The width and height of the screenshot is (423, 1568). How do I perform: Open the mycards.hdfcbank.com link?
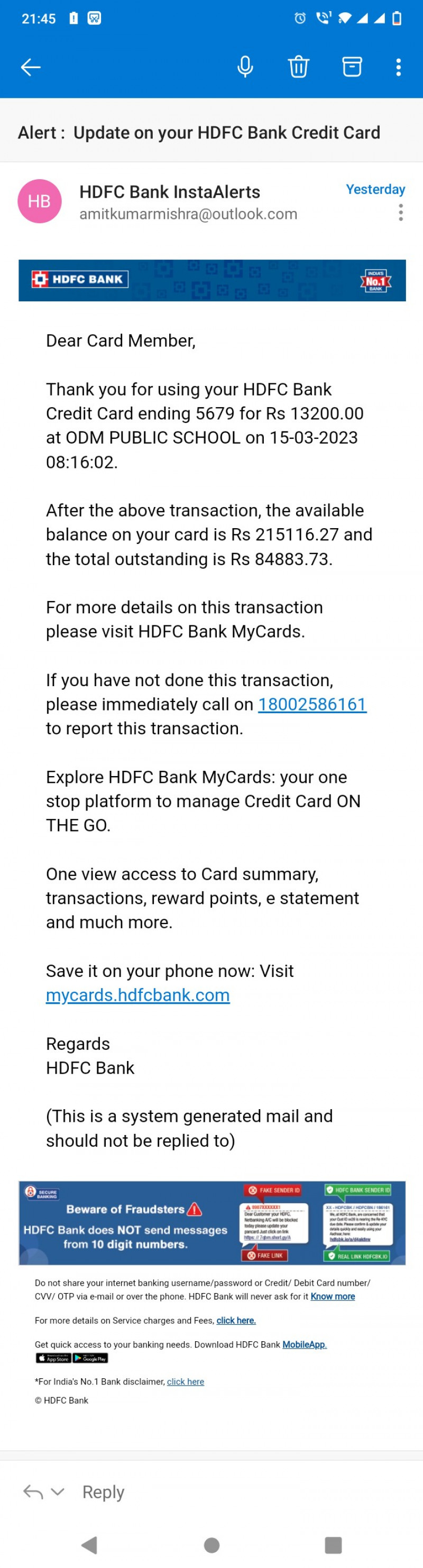[x=137, y=995]
